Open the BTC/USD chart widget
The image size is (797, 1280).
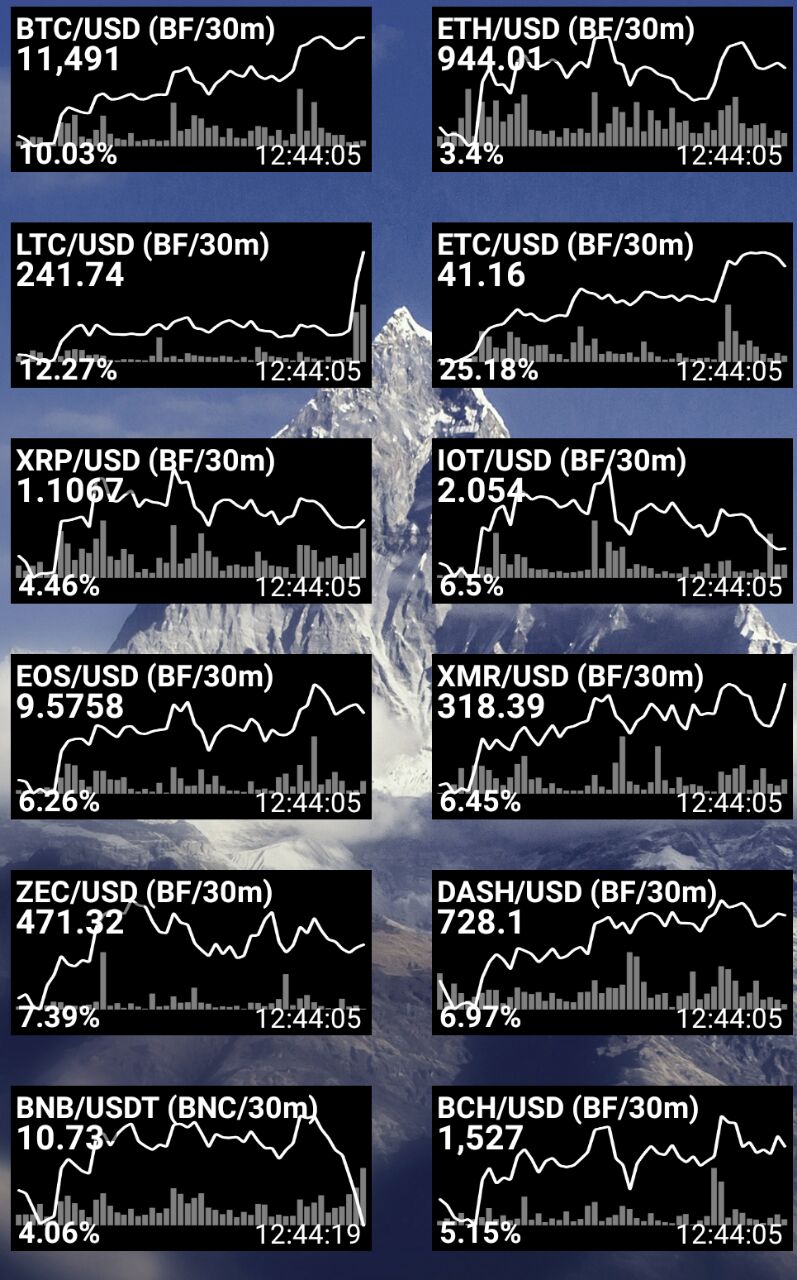pos(191,89)
